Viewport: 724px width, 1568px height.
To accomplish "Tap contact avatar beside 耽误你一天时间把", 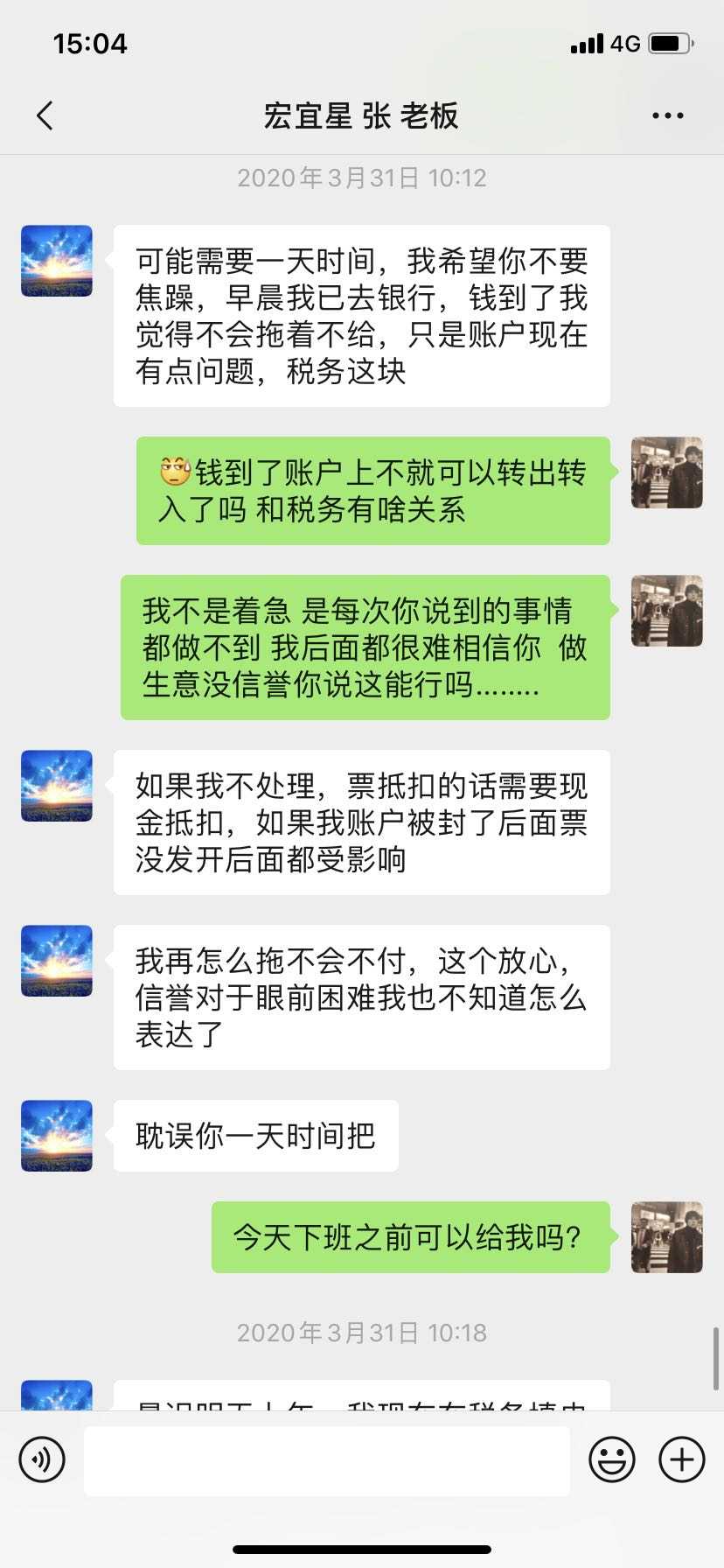I will coord(57,1136).
